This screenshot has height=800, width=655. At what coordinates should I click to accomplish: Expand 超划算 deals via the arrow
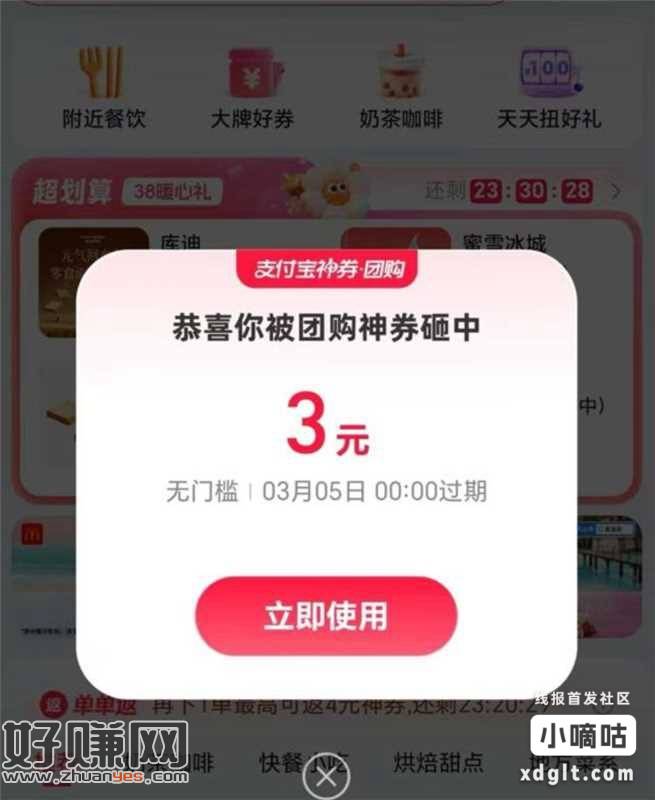(x=616, y=190)
